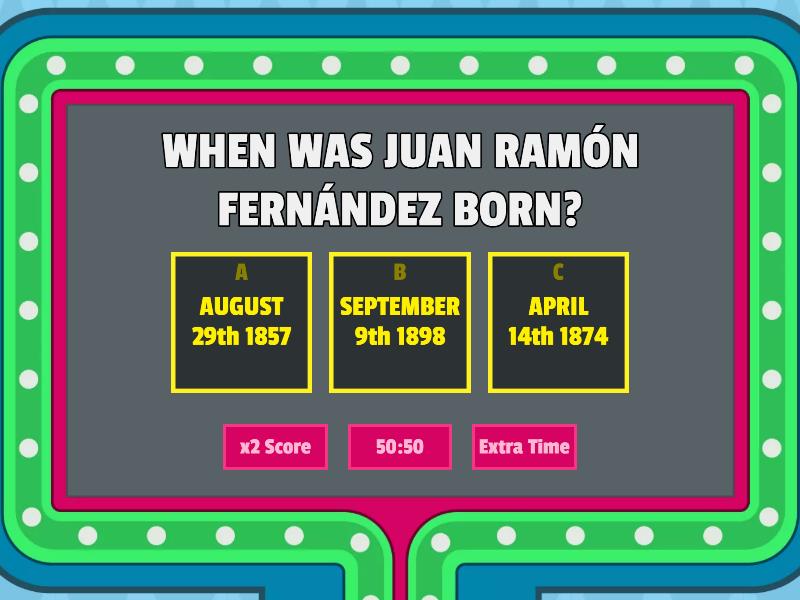Select answer A August 29th 1857
The image size is (800, 600).
pyautogui.click(x=241, y=322)
